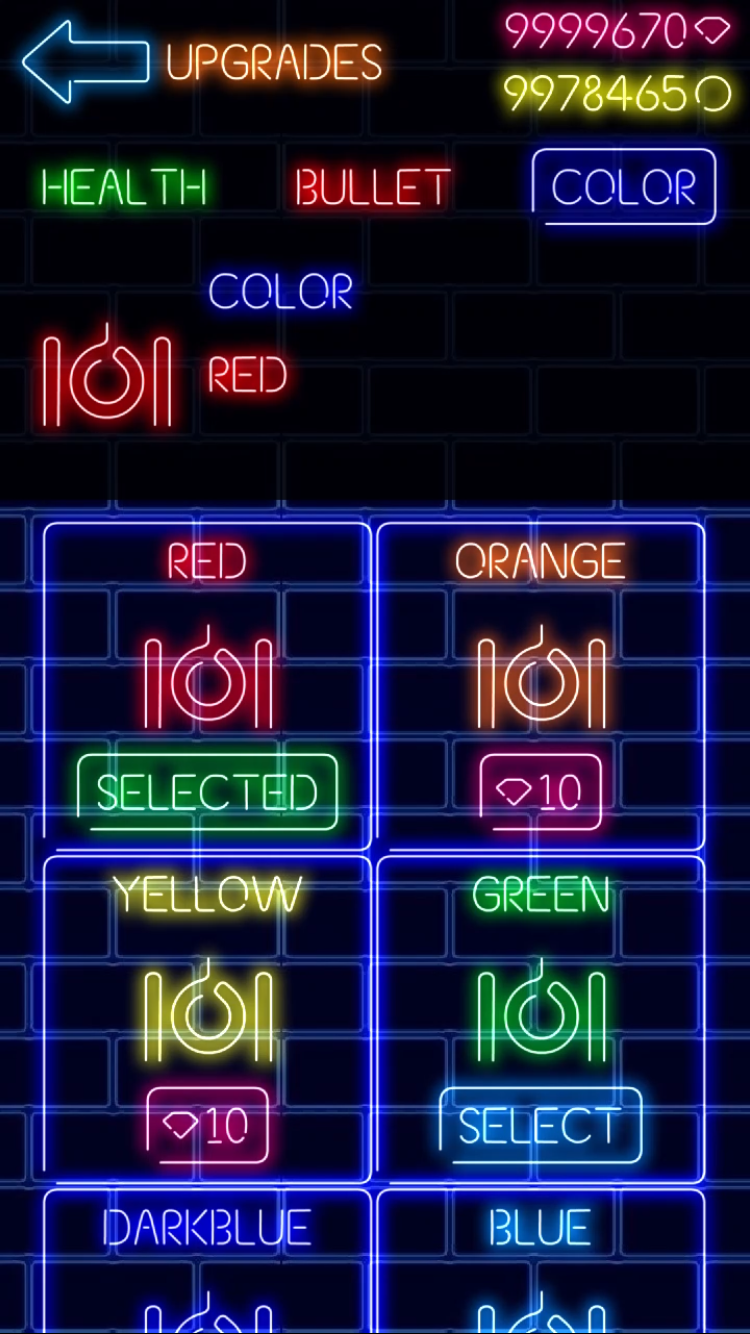Buy the Yellow color for 10 gems
This screenshot has height=1334, width=750.
[x=207, y=1125]
